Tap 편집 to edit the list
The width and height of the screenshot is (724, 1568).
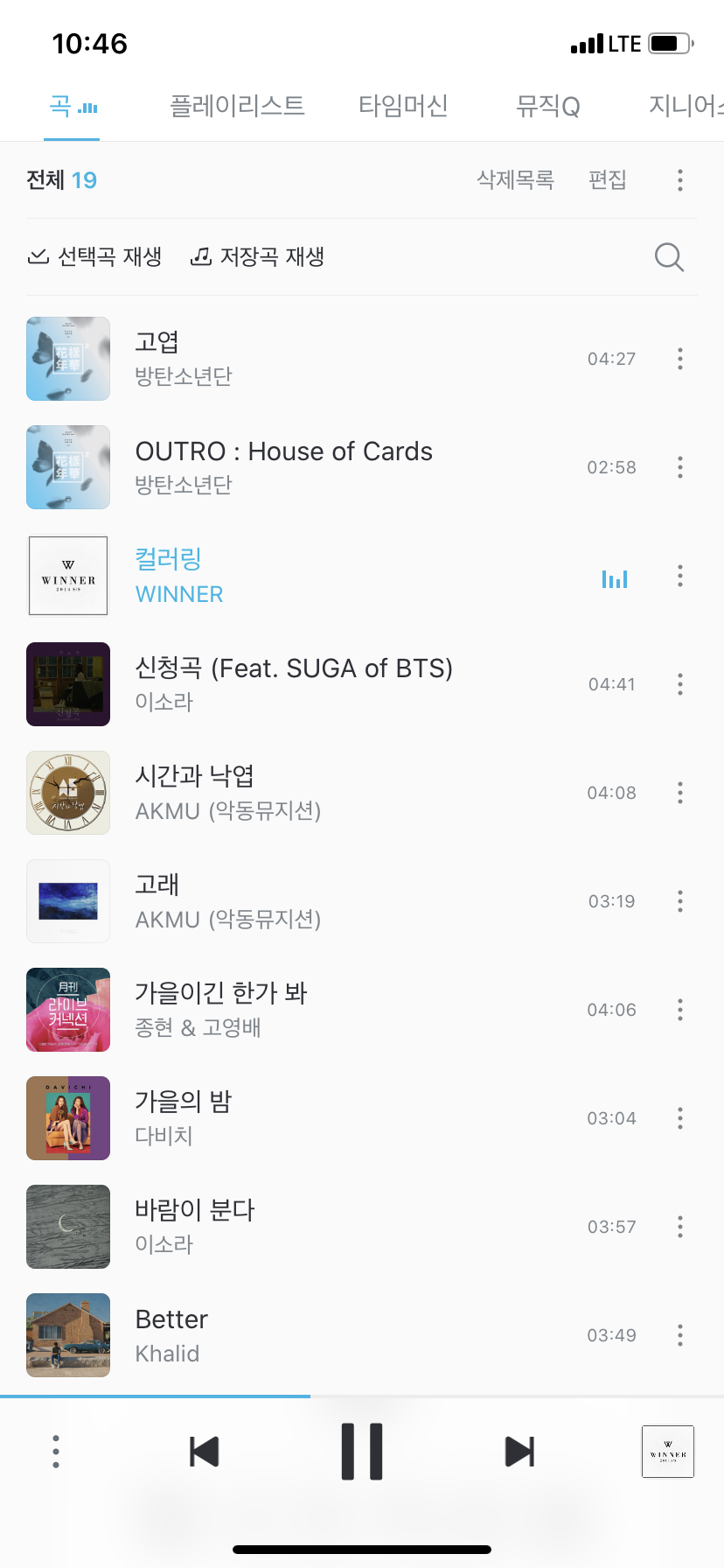(608, 180)
